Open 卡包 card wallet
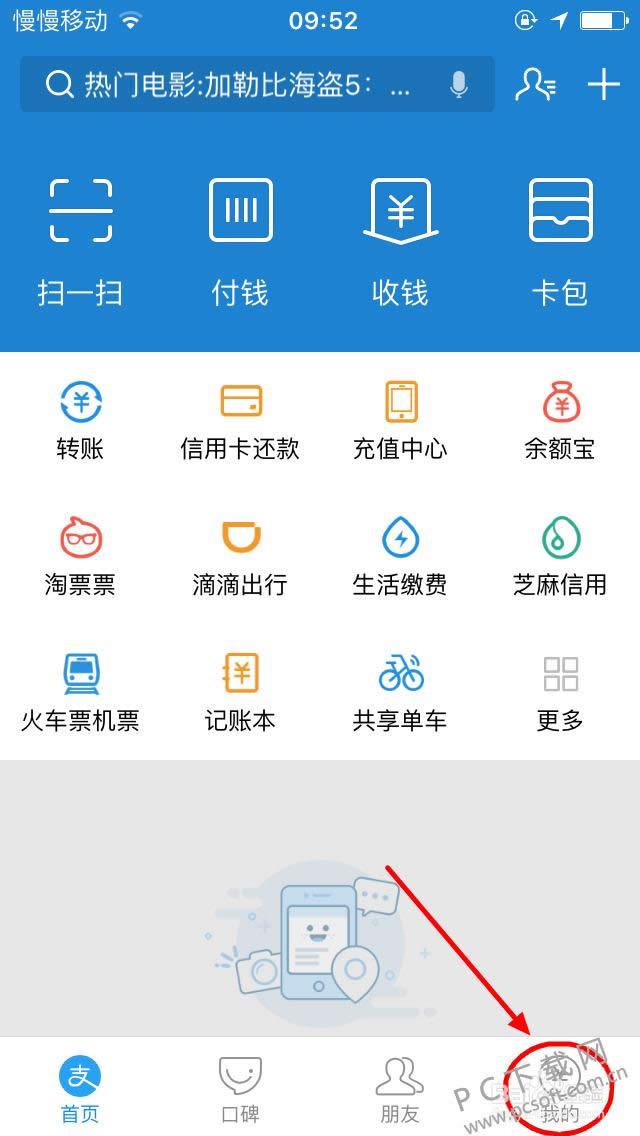 click(560, 240)
